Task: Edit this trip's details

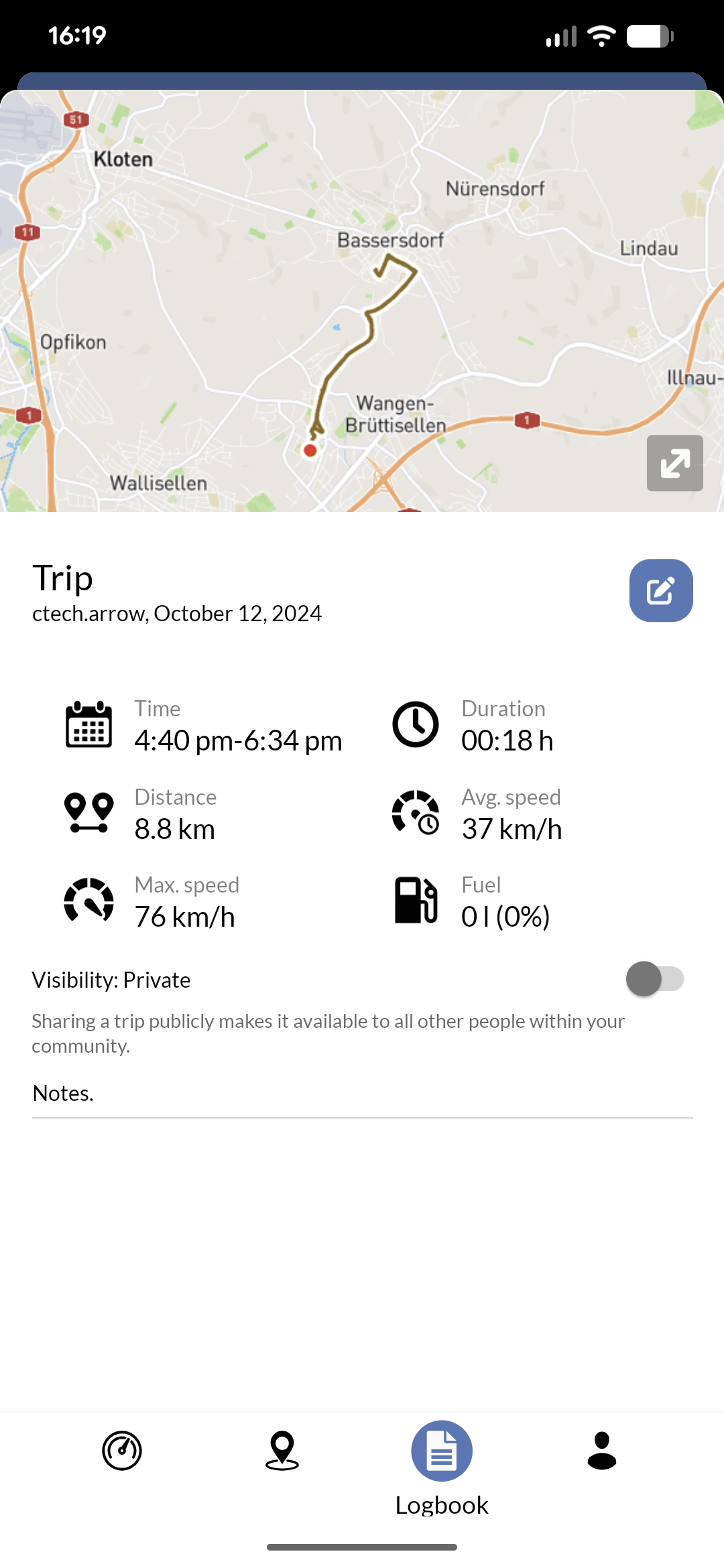Action: point(660,590)
